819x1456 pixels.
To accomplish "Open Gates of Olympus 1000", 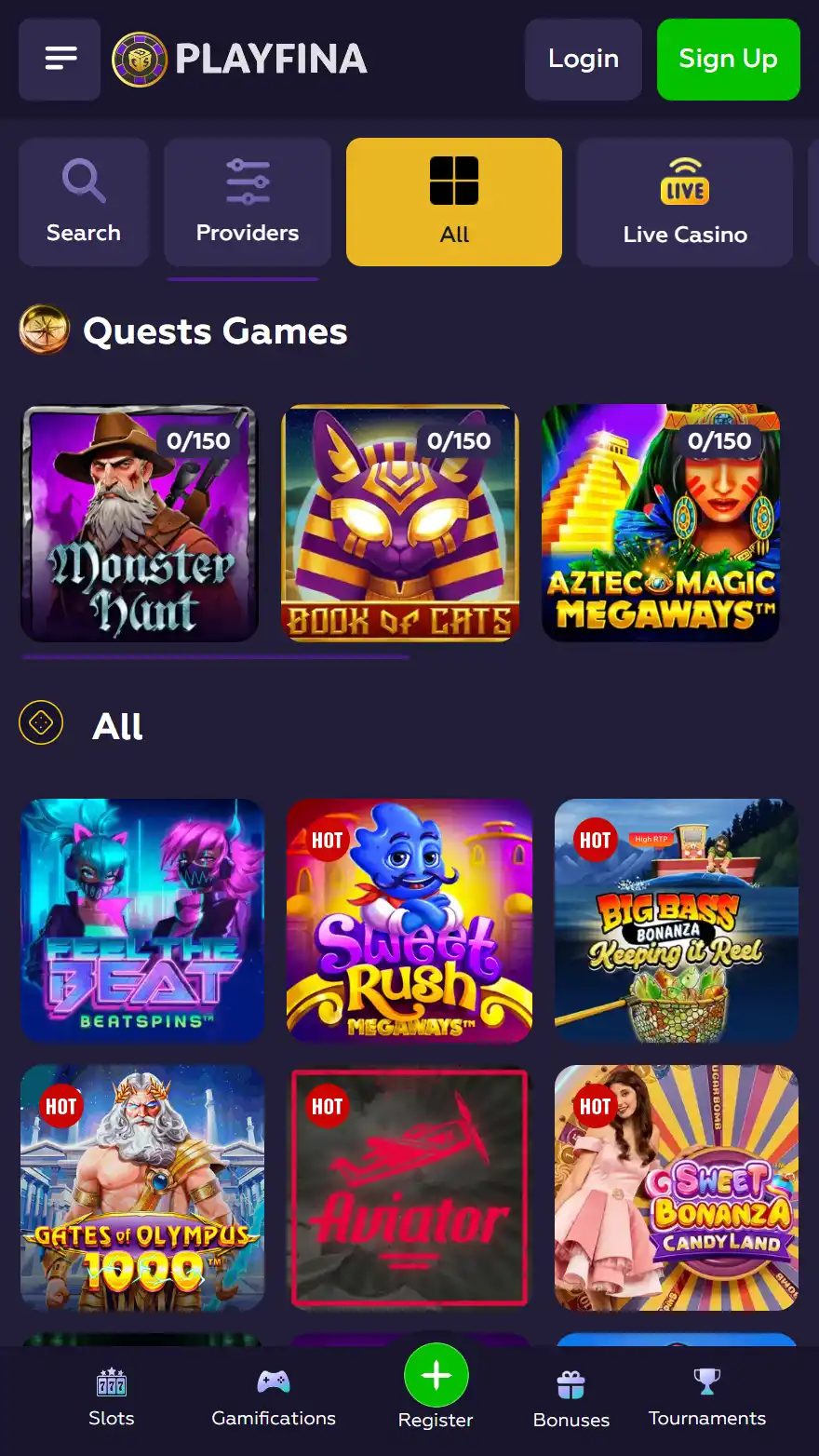I will click(142, 1187).
